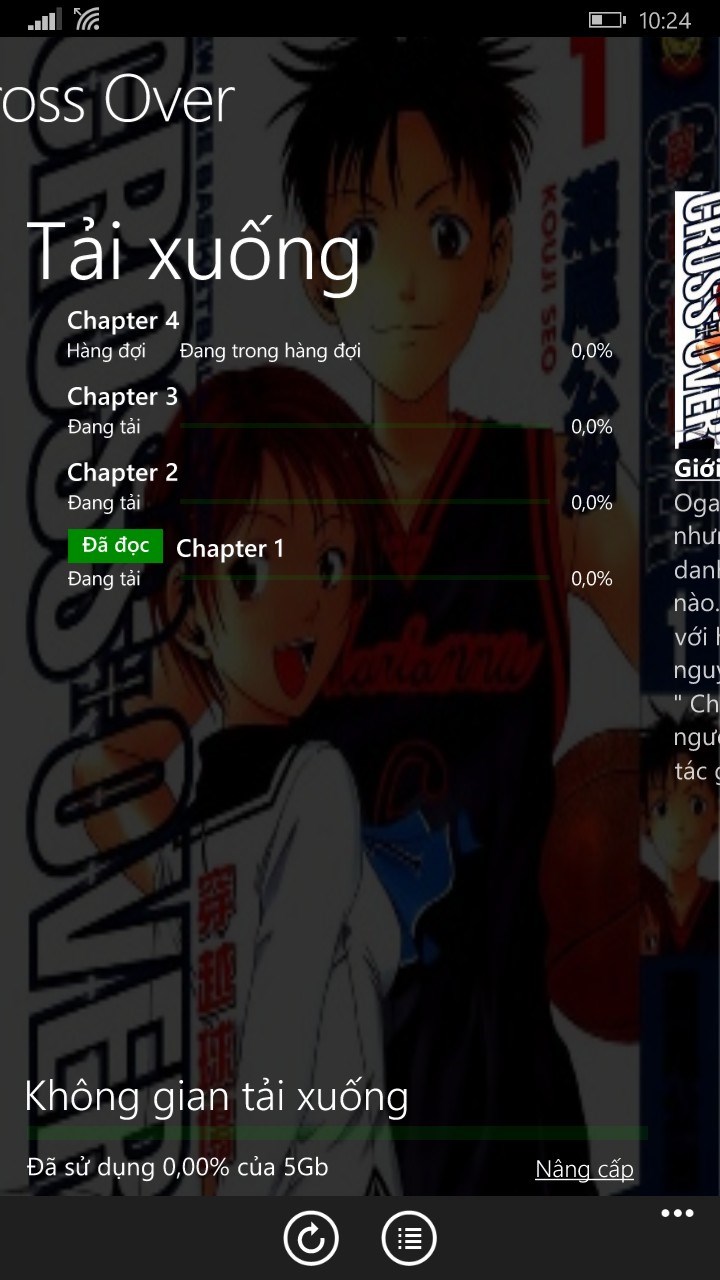Screen dimensions: 720x1280
Task: Open the list icon in app bar
Action: [408, 1239]
